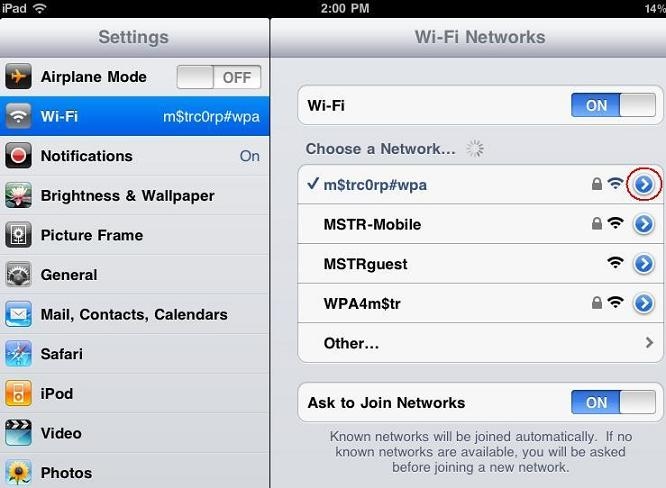Open details arrow for m$trc0rp#wpa network
The width and height of the screenshot is (666, 488).
pos(644,185)
